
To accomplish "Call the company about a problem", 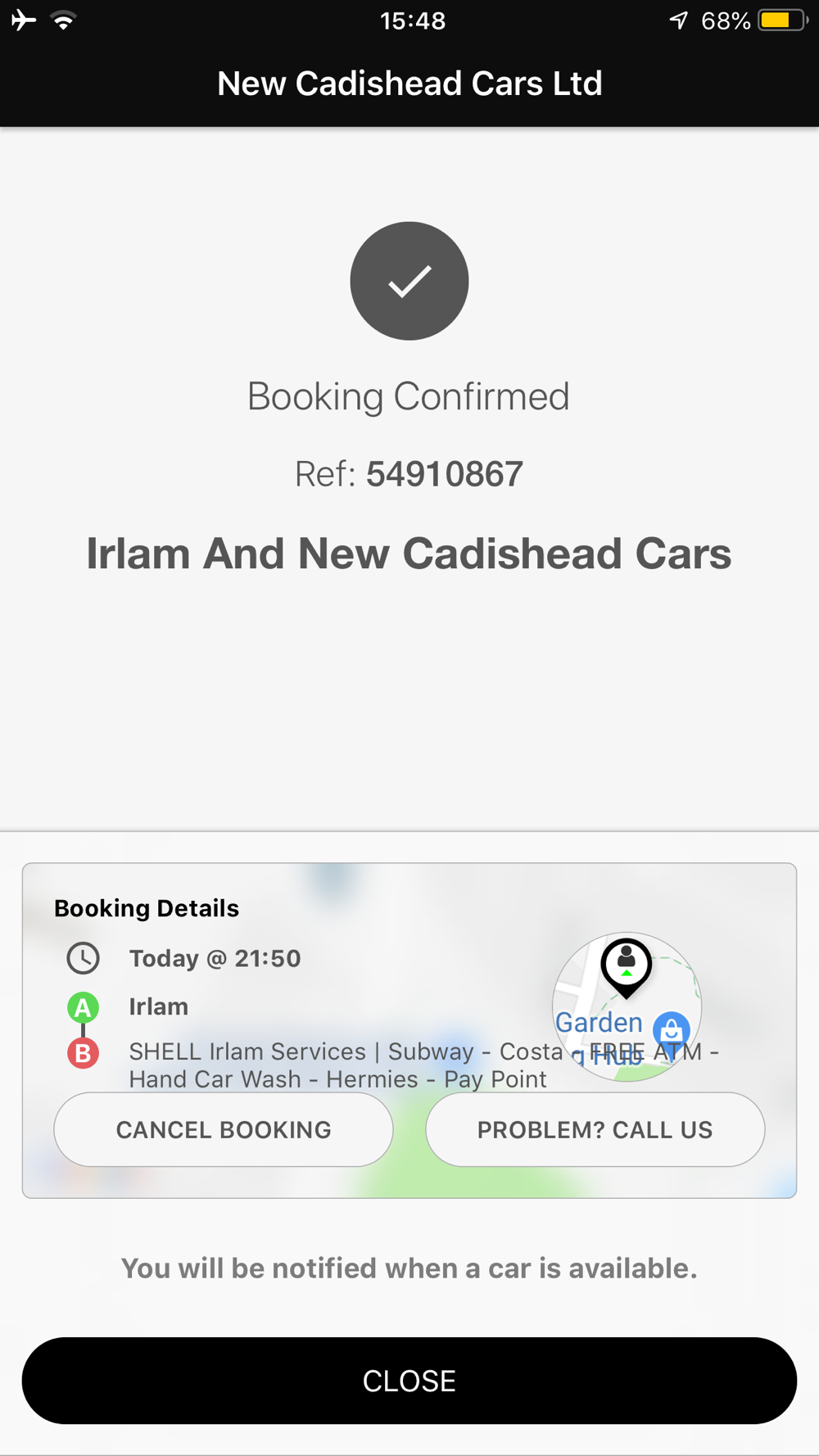I will click(x=595, y=1129).
